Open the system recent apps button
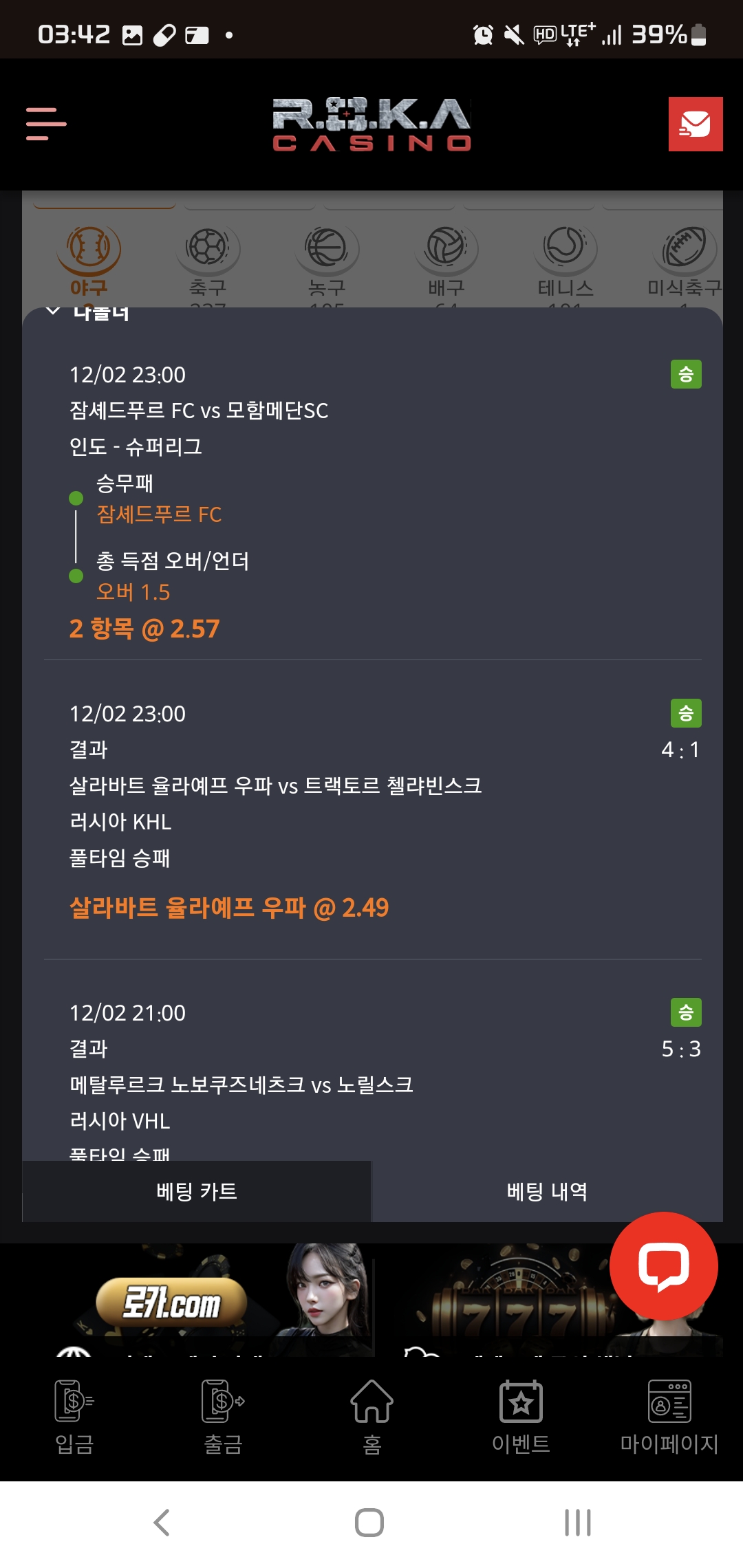This screenshot has height=1568, width=743. (x=578, y=1523)
